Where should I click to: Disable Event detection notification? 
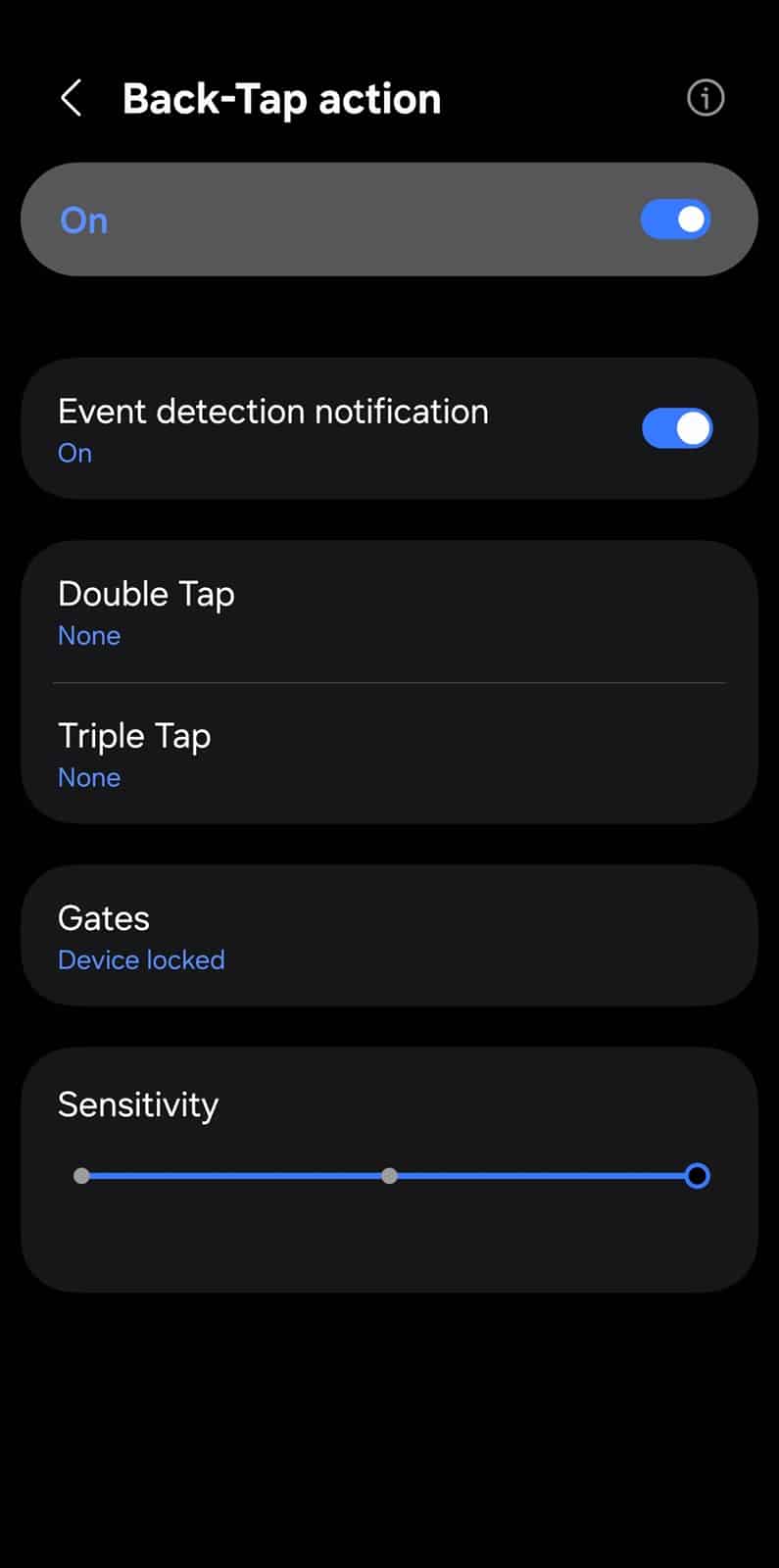click(x=676, y=428)
